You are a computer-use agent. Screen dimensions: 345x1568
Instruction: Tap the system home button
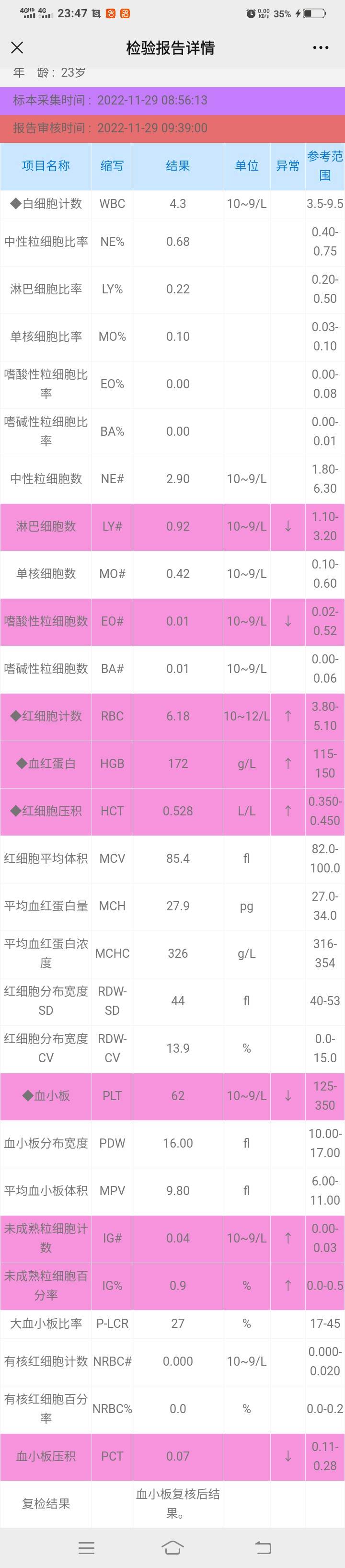tap(172, 1547)
